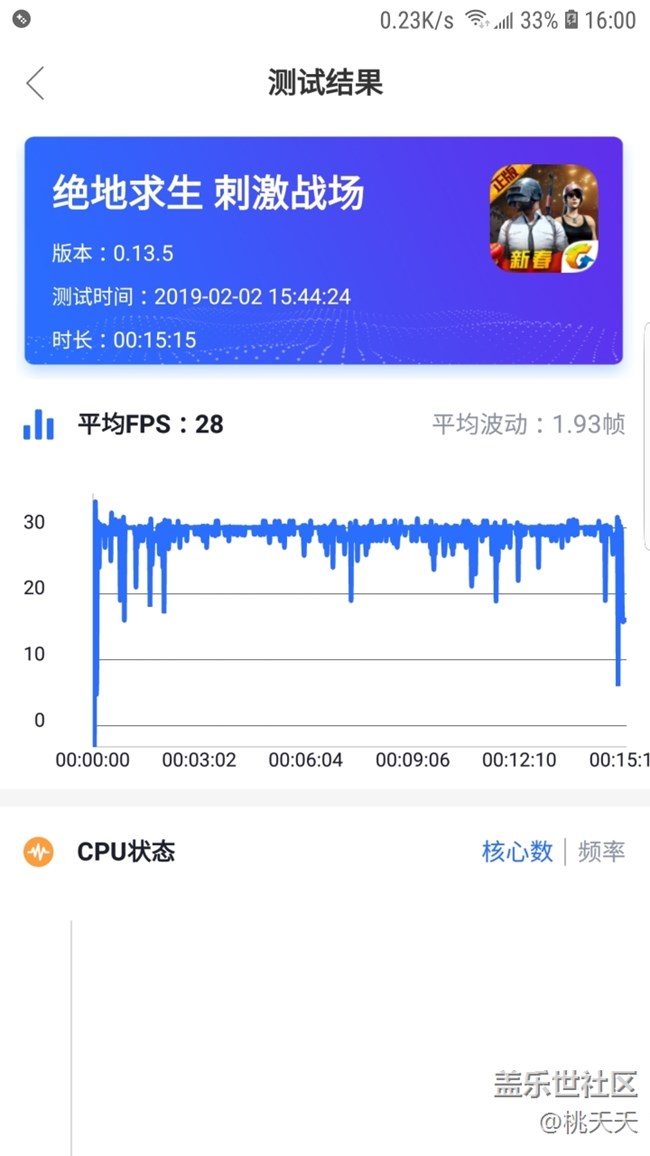Switch CPU状态 chart to 频率
Screen dimensions: 650x1156
point(602,852)
